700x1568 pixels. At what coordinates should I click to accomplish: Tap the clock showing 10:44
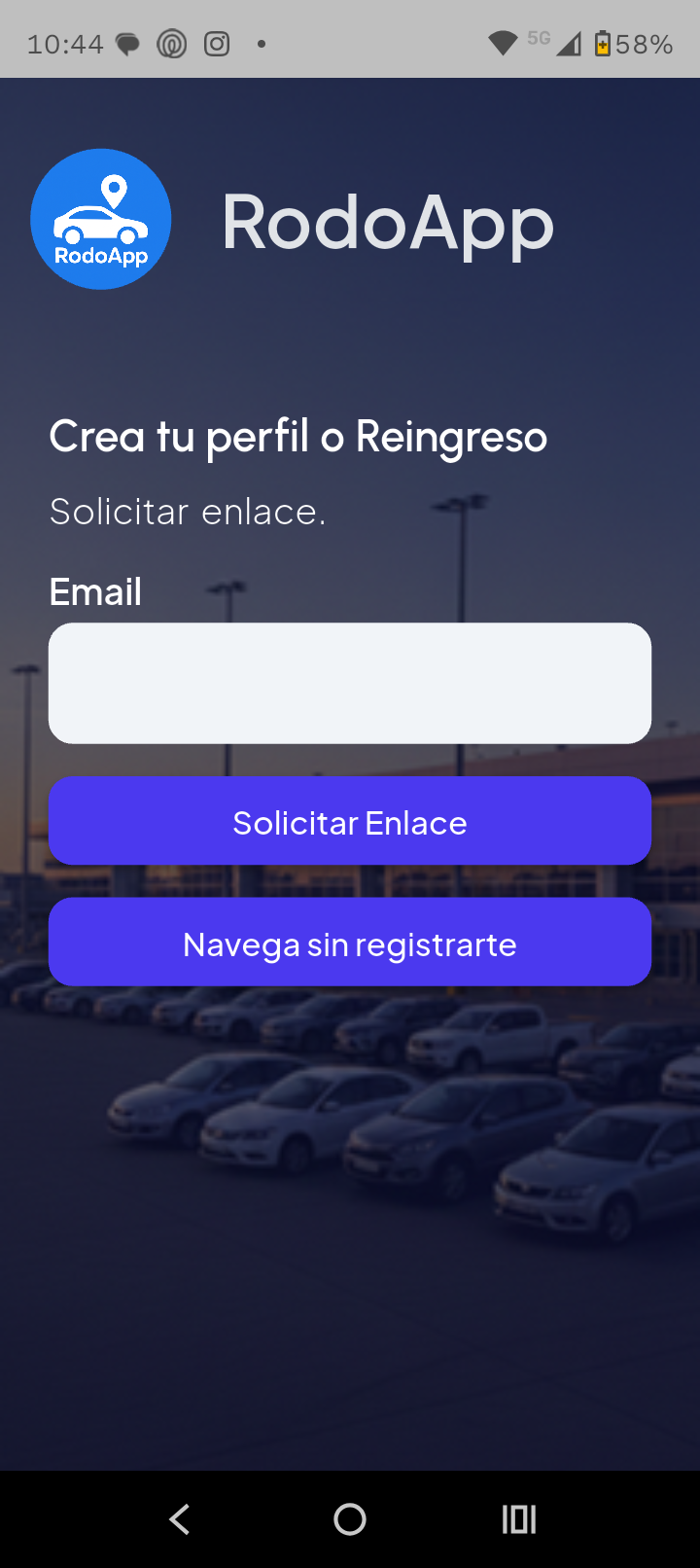coord(64,43)
